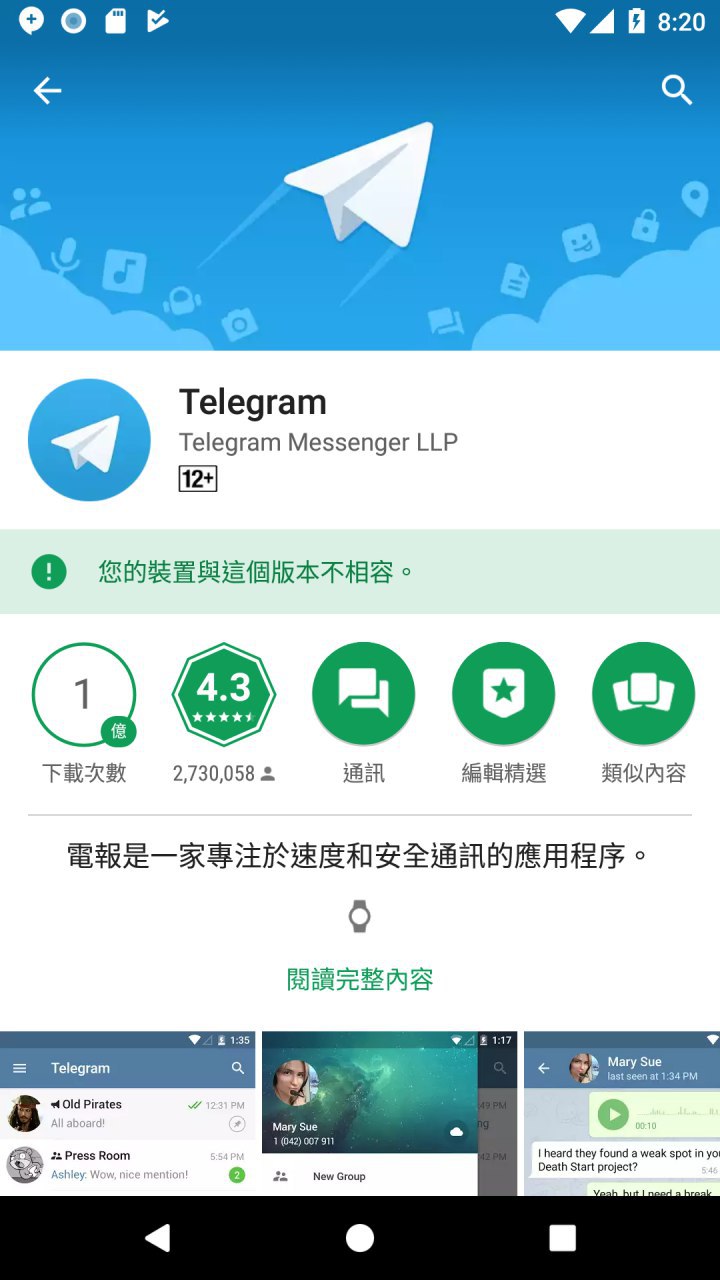The height and width of the screenshot is (1280, 720).
Task: Tap the 1億 下載次數 downloads badge
Action: 84,694
